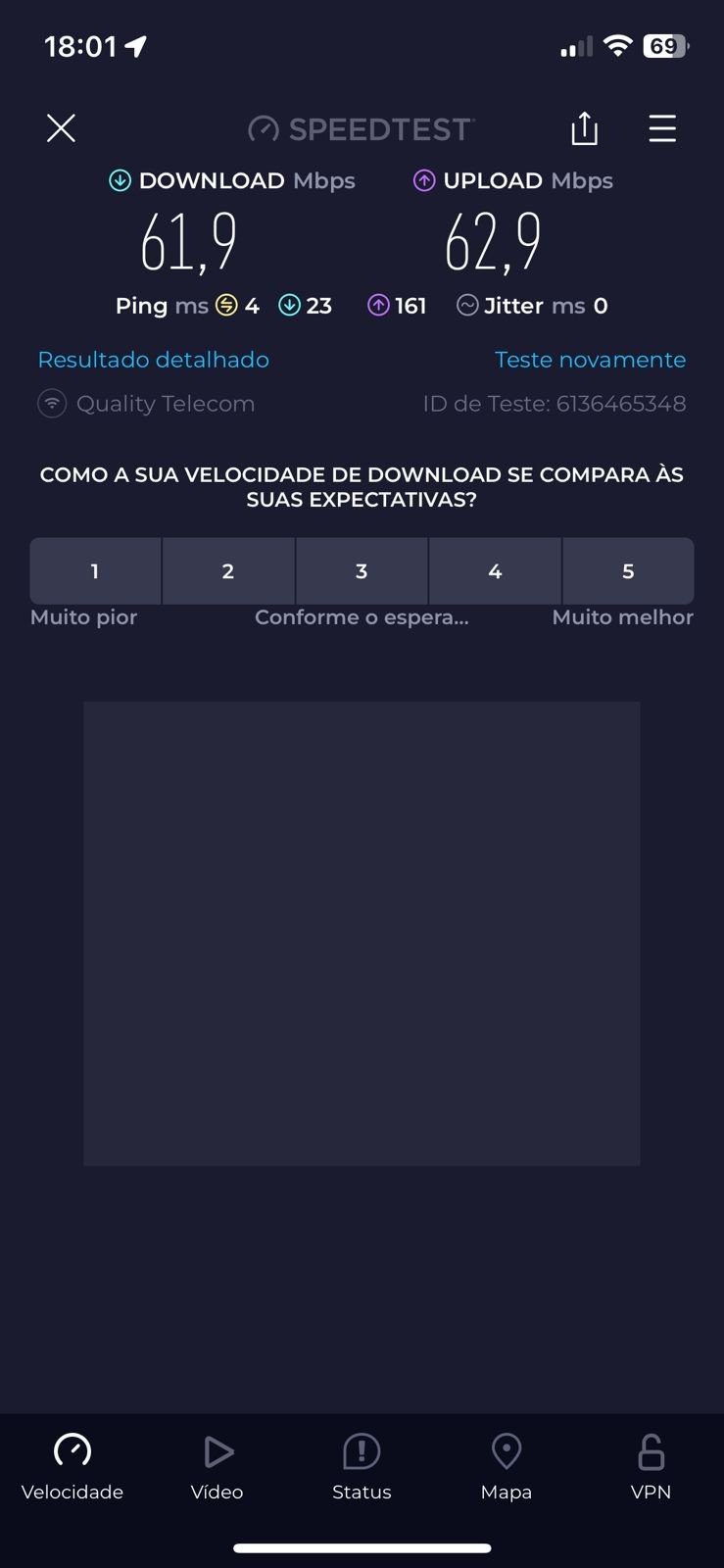
Task: Switch to the Velocidade tab
Action: (72, 1467)
